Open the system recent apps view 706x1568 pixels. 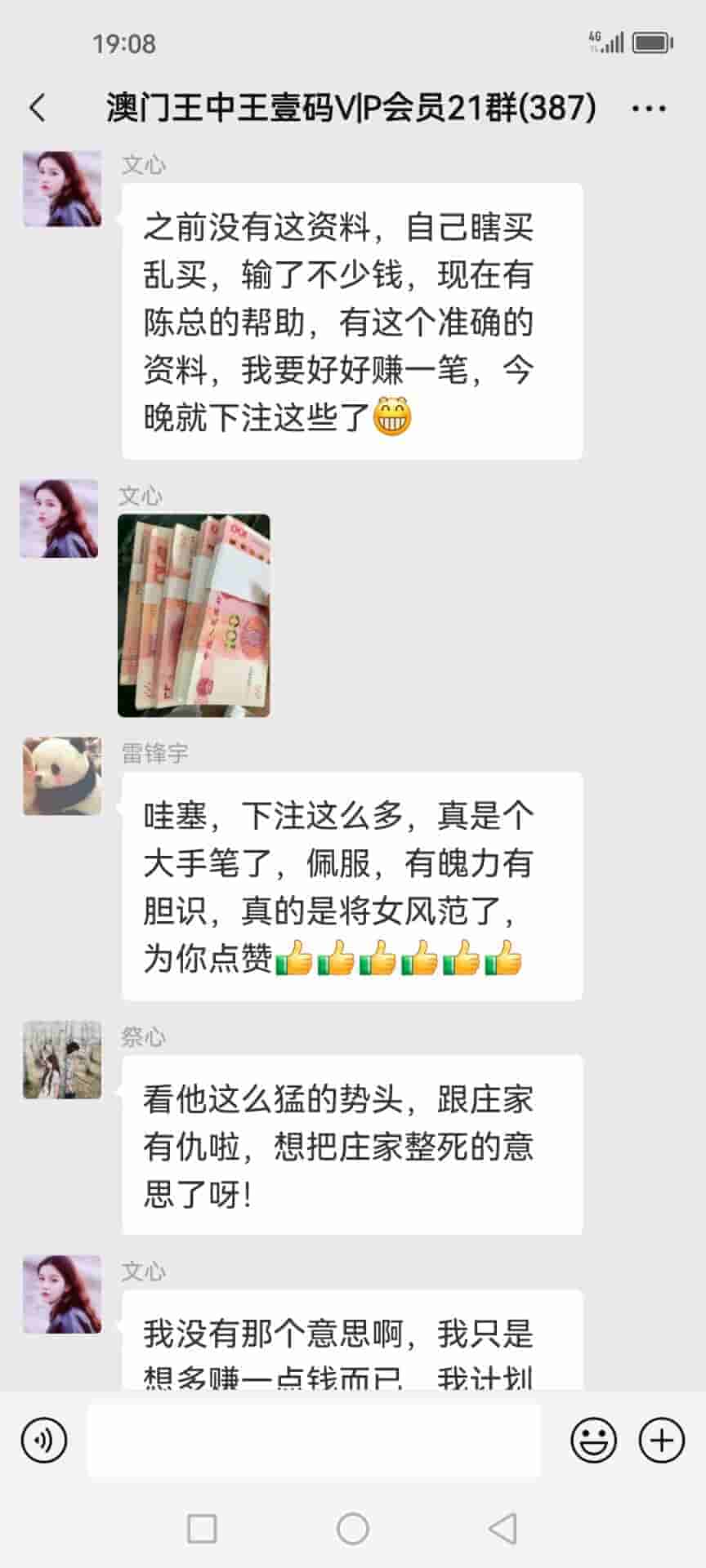coord(202,1528)
